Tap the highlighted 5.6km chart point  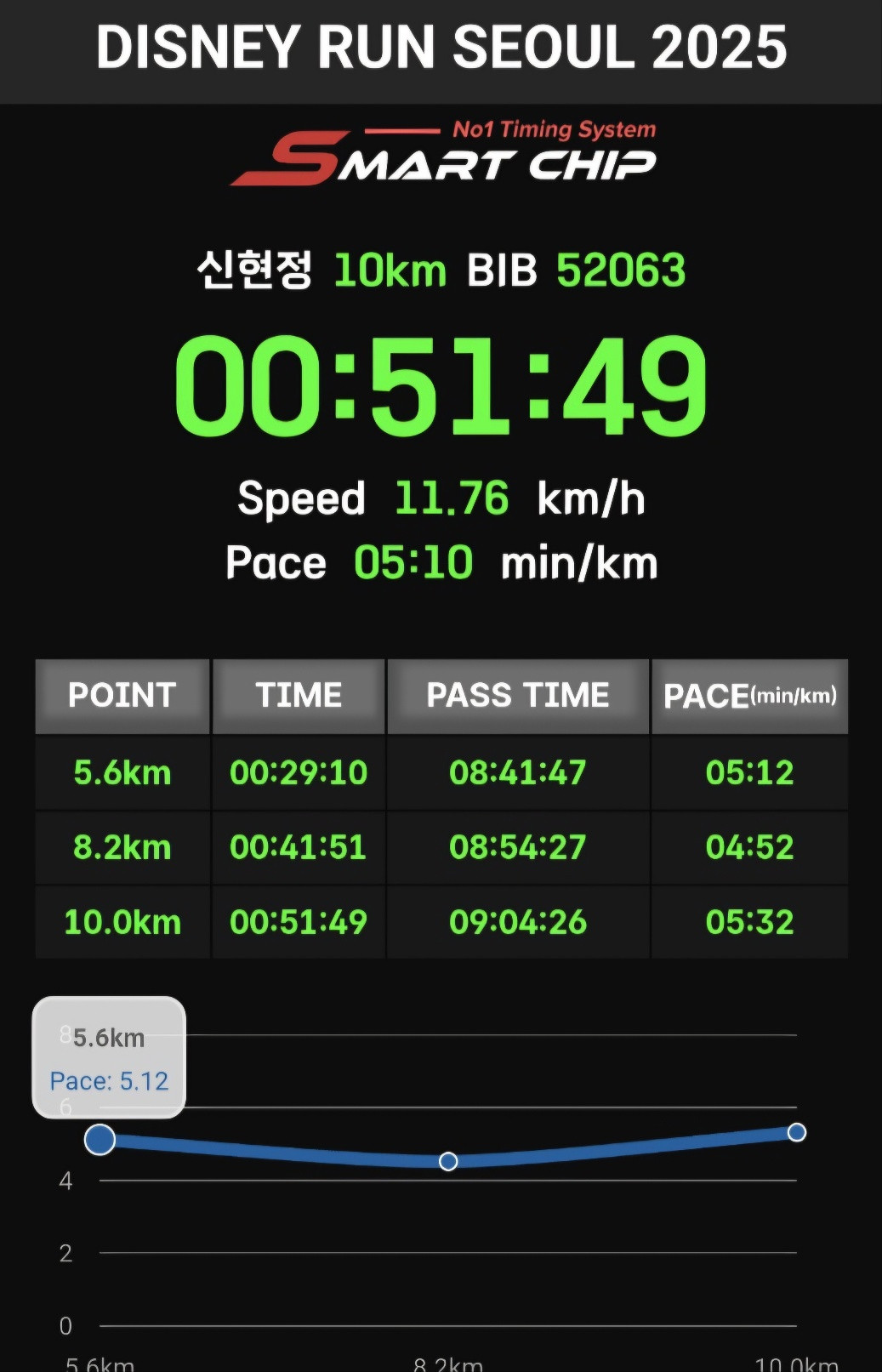100,1139
